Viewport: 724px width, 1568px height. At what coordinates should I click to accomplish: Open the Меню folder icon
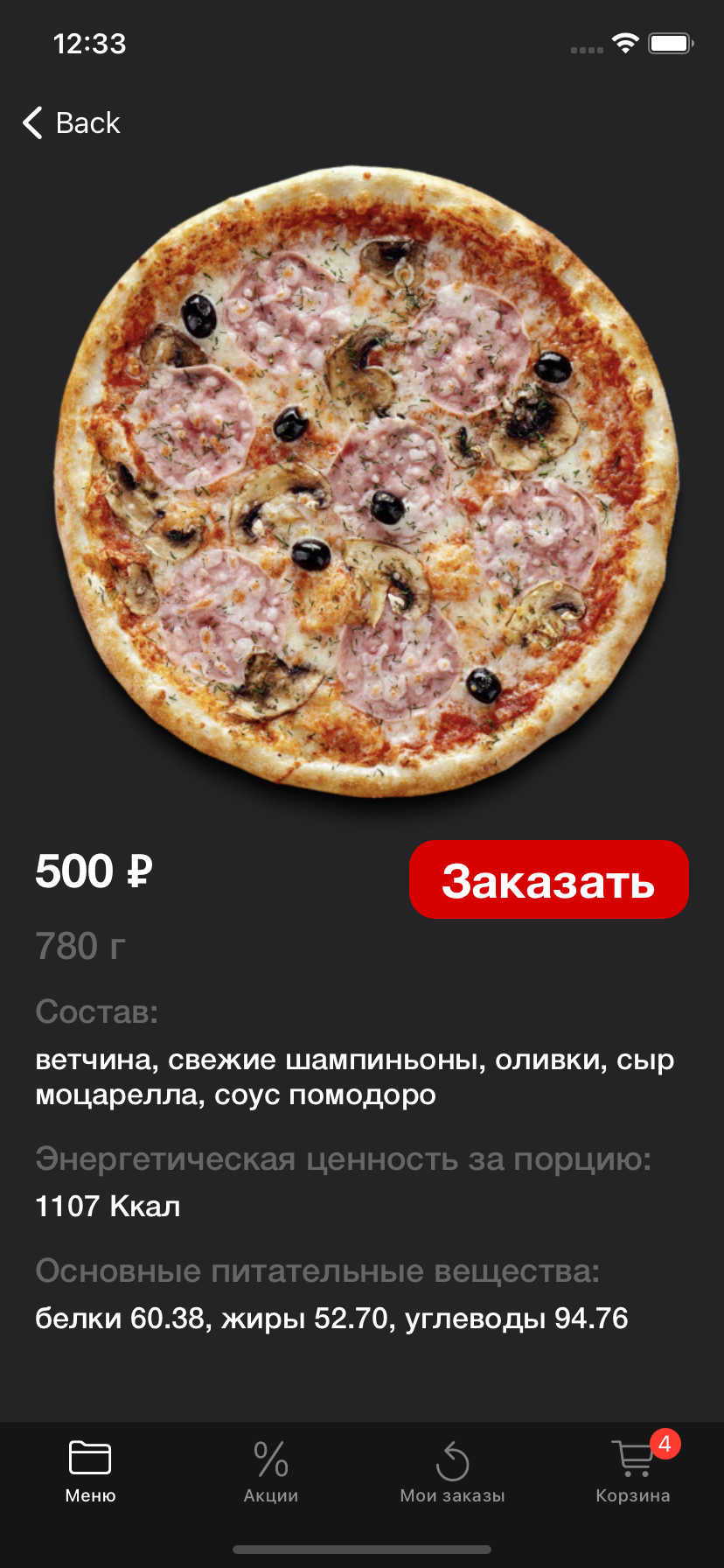90,1456
